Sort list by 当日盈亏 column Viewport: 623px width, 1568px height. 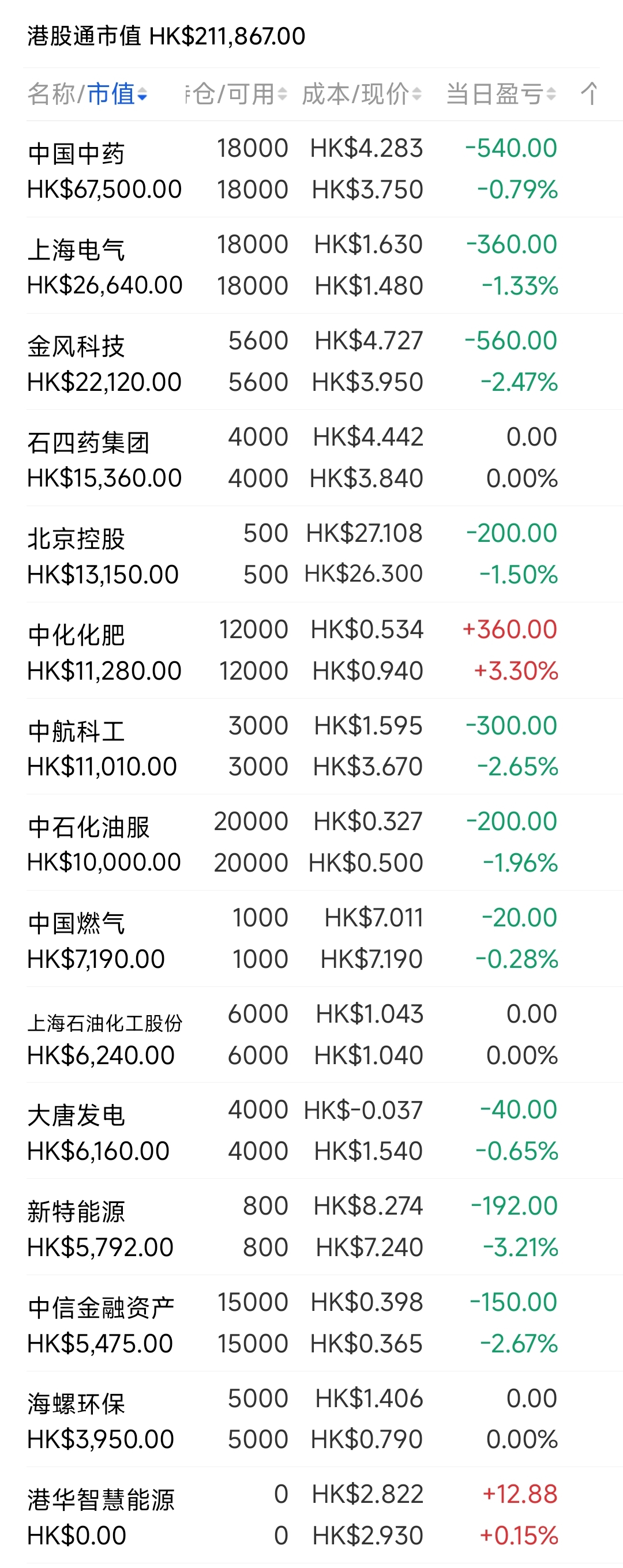point(501,95)
